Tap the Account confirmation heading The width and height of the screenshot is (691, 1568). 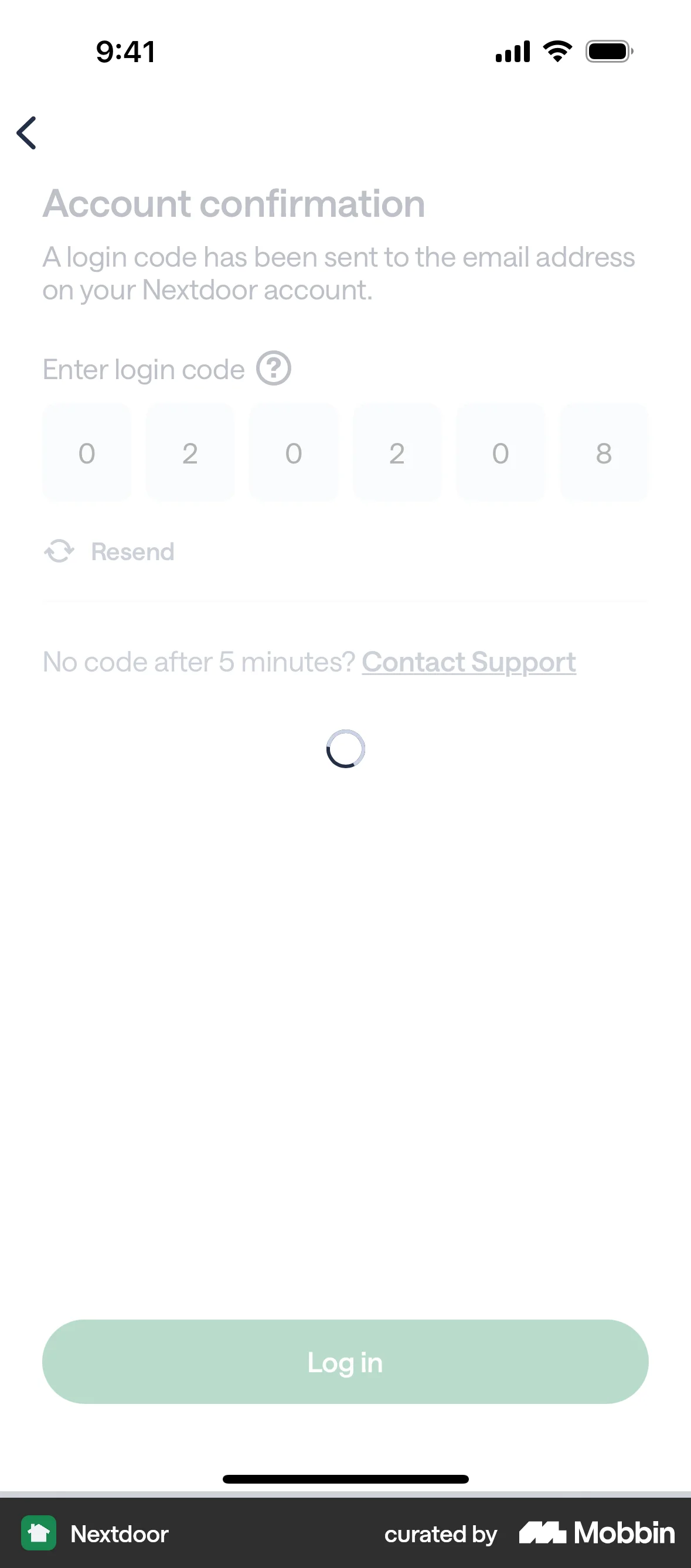233,203
